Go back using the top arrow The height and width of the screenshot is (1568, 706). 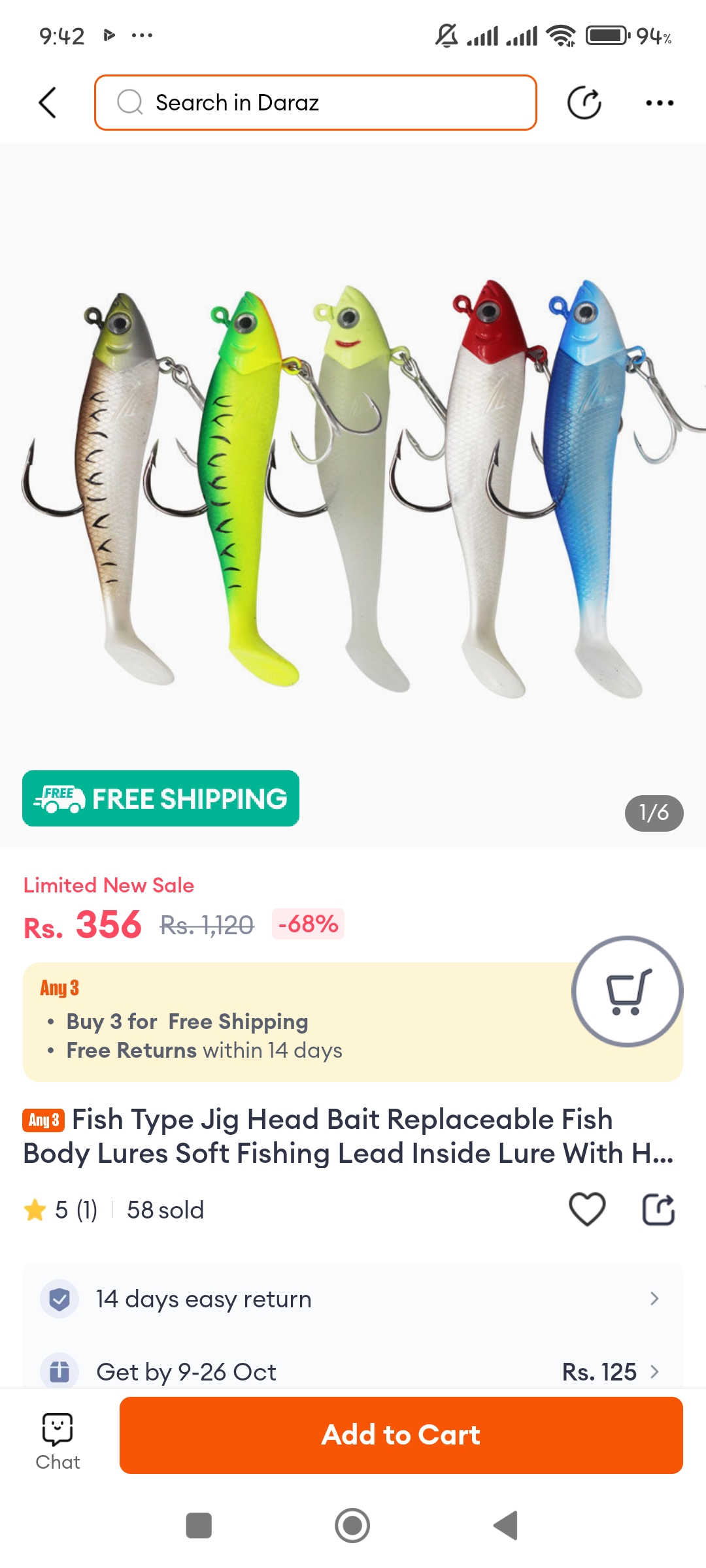pos(48,103)
